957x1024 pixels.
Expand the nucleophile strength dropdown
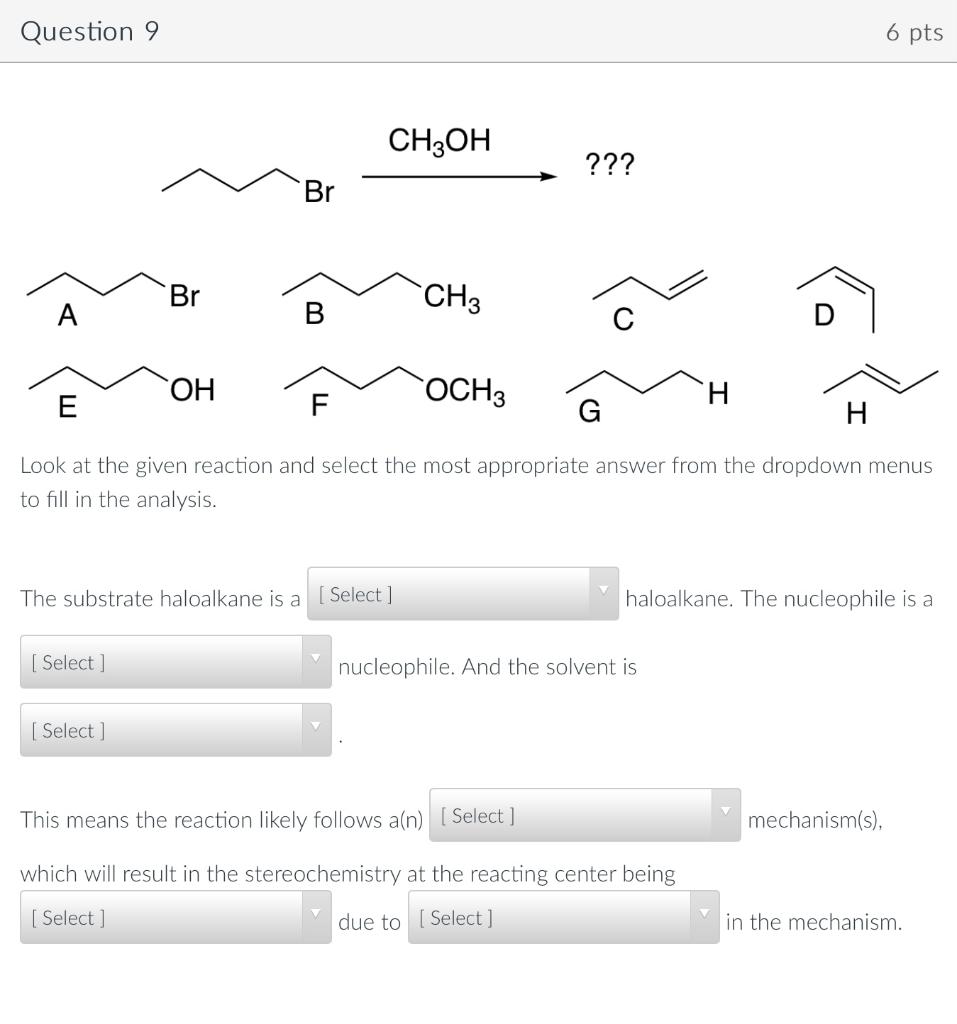point(175,663)
